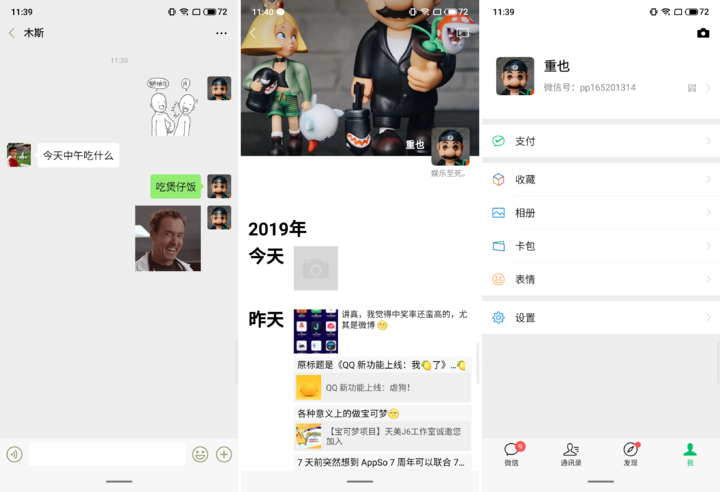Open the camera icon on the Me page
This screenshot has width=720, height=492.
pyautogui.click(x=703, y=33)
